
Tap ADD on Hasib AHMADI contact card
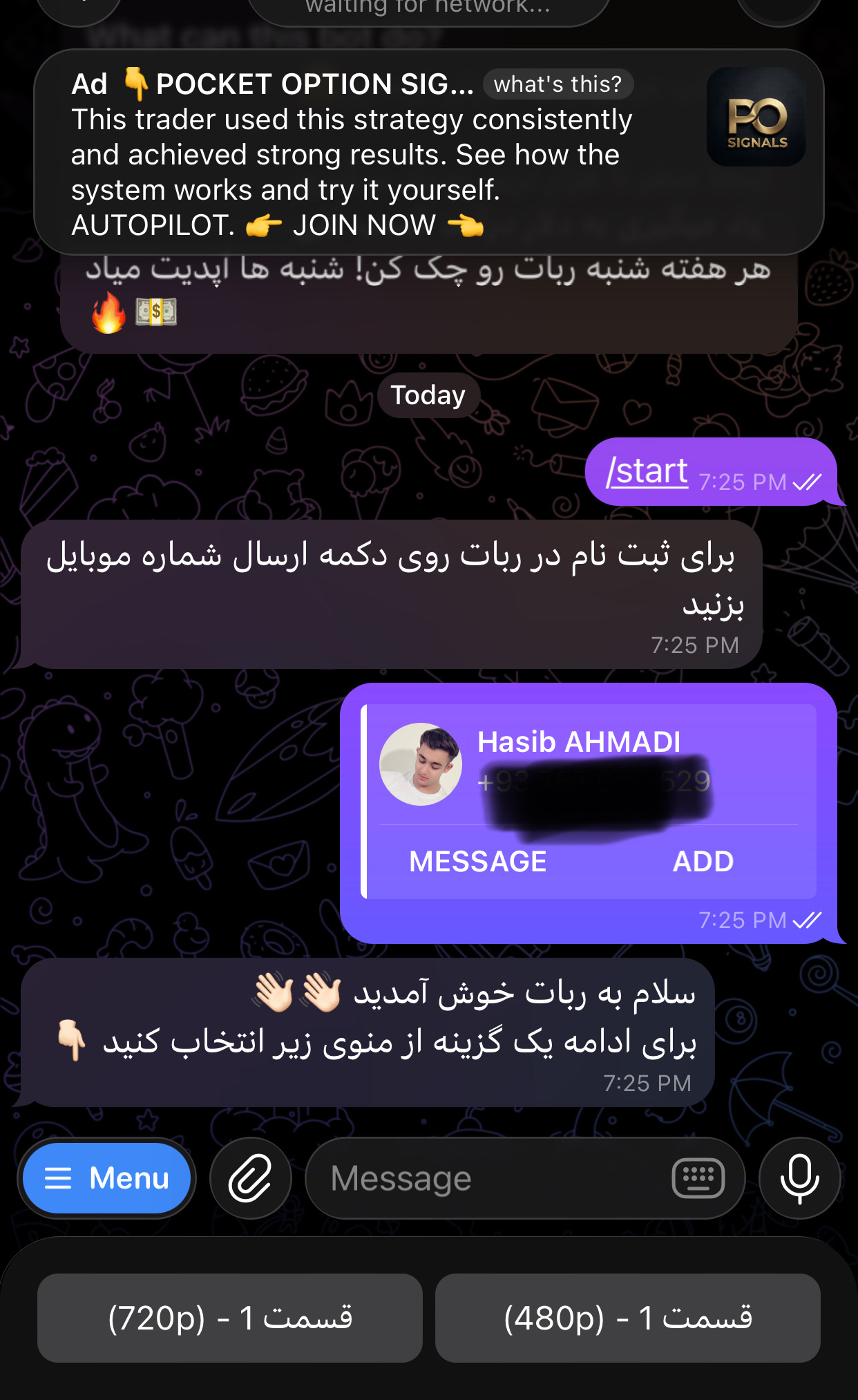[703, 862]
